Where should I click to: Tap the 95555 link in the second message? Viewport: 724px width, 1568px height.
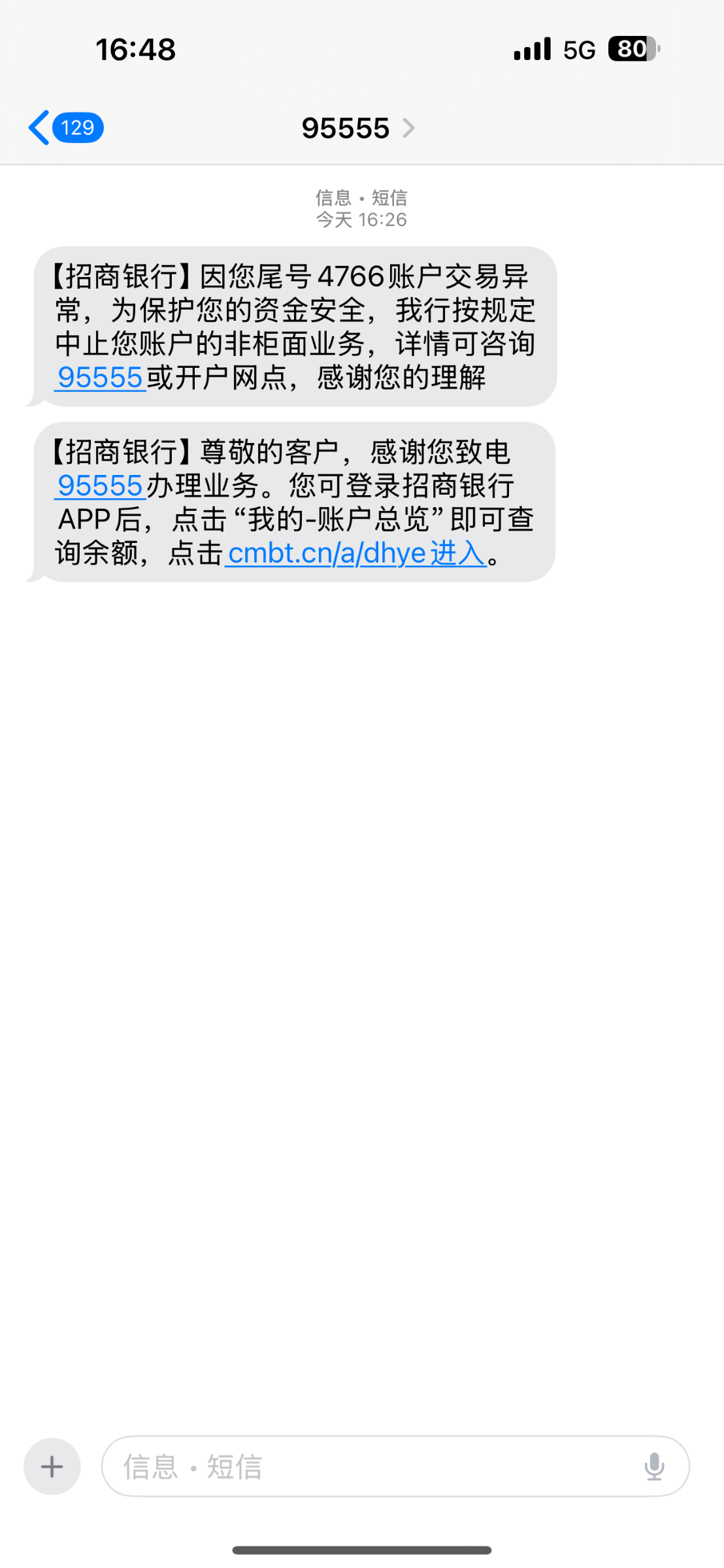[x=100, y=485]
